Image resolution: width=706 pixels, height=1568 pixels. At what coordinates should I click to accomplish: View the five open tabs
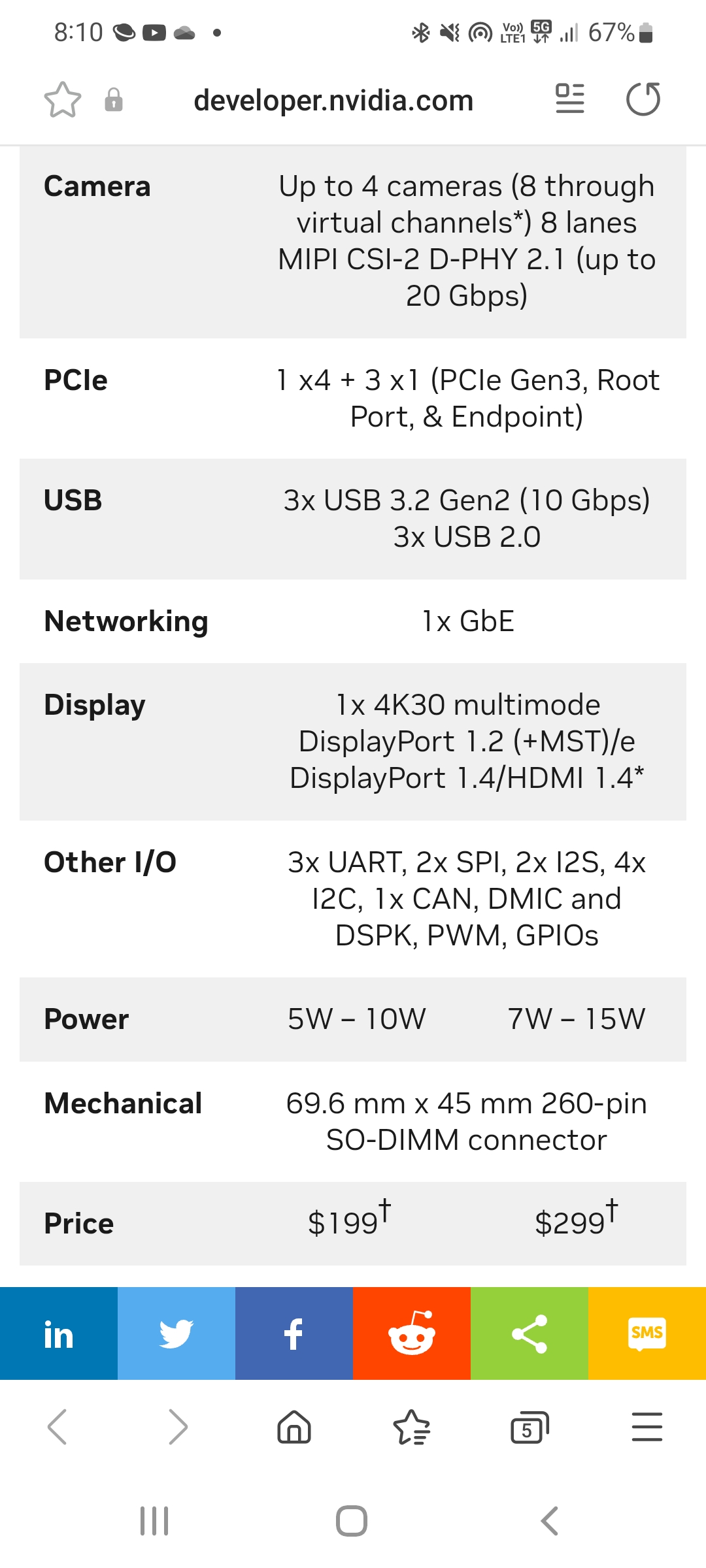click(529, 1427)
